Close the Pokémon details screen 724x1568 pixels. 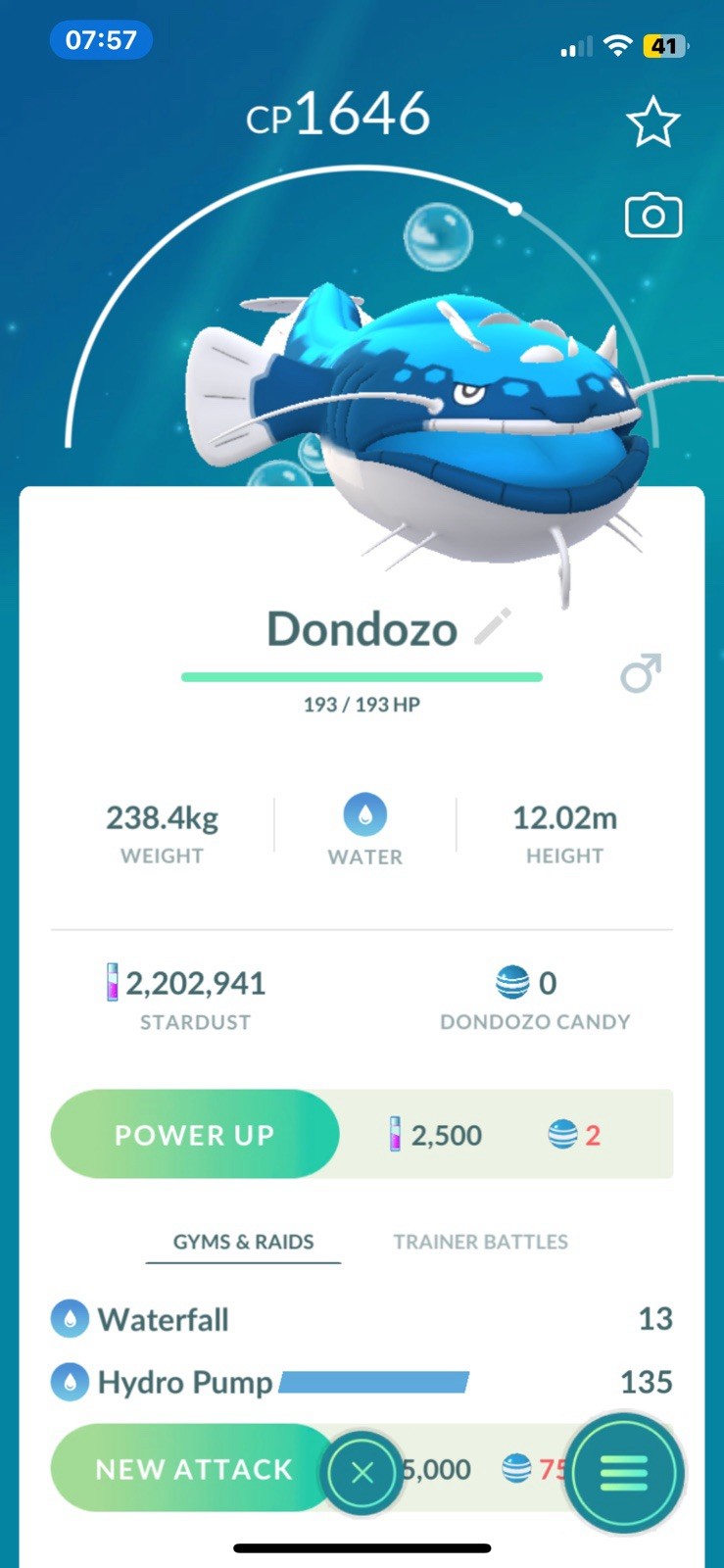tap(362, 1472)
